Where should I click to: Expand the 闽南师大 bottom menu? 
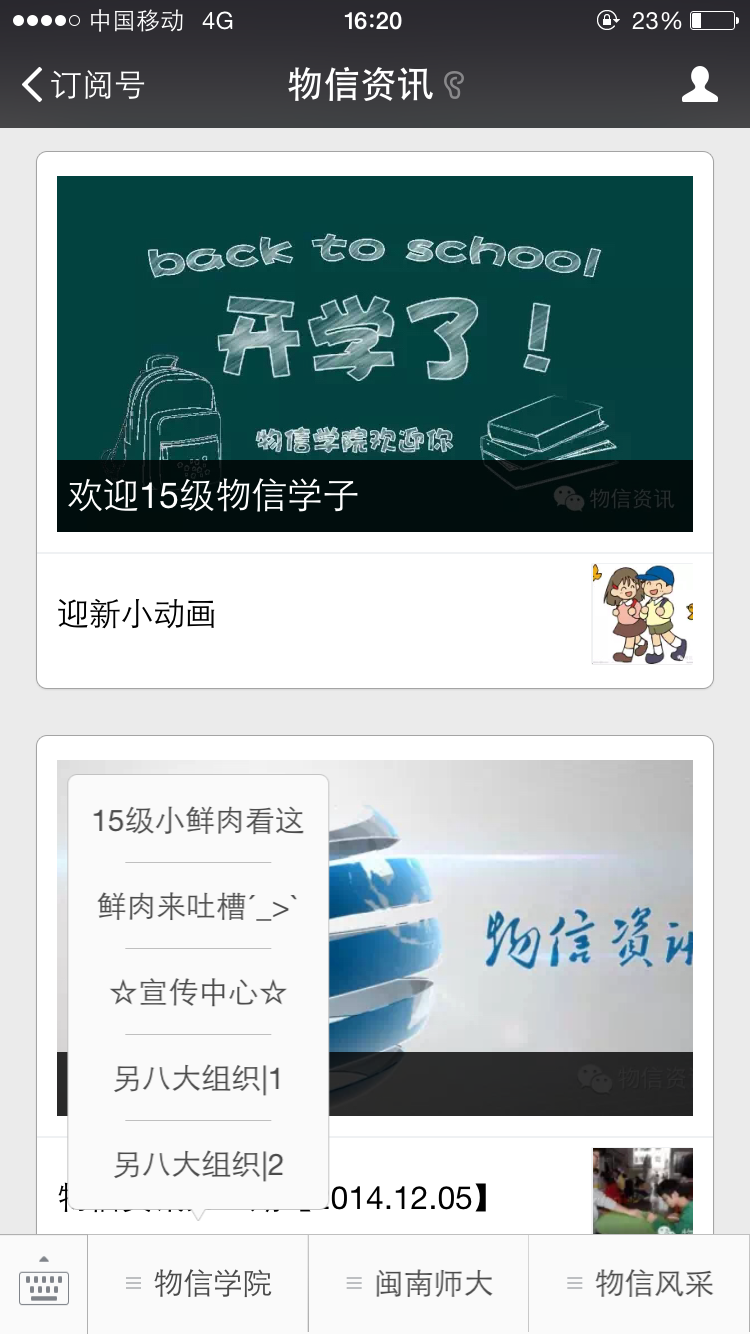pyautogui.click(x=418, y=1284)
